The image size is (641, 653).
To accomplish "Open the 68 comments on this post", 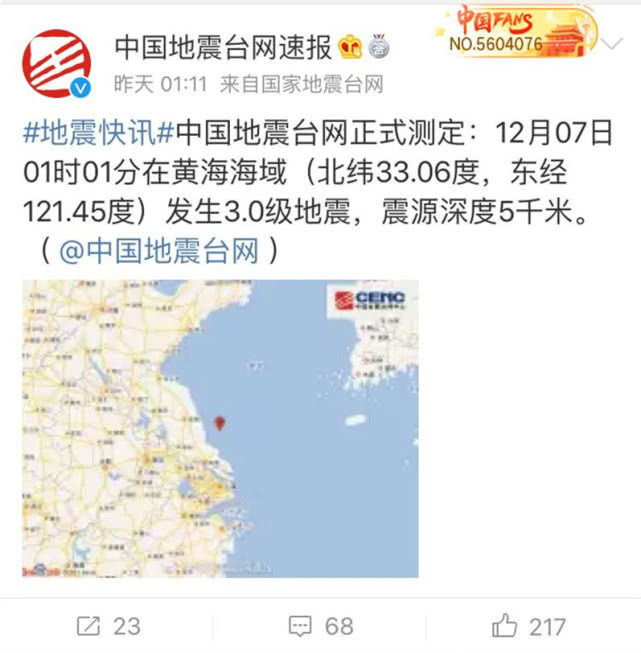I will (320, 626).
